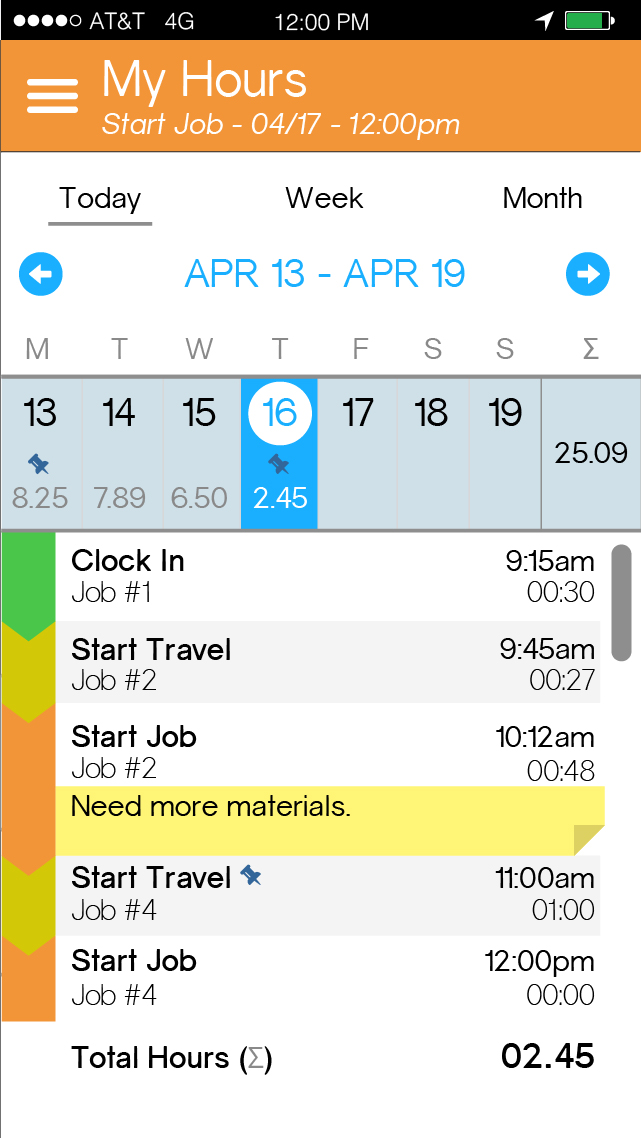Open the Clock In entry for Job #1

tap(328, 577)
